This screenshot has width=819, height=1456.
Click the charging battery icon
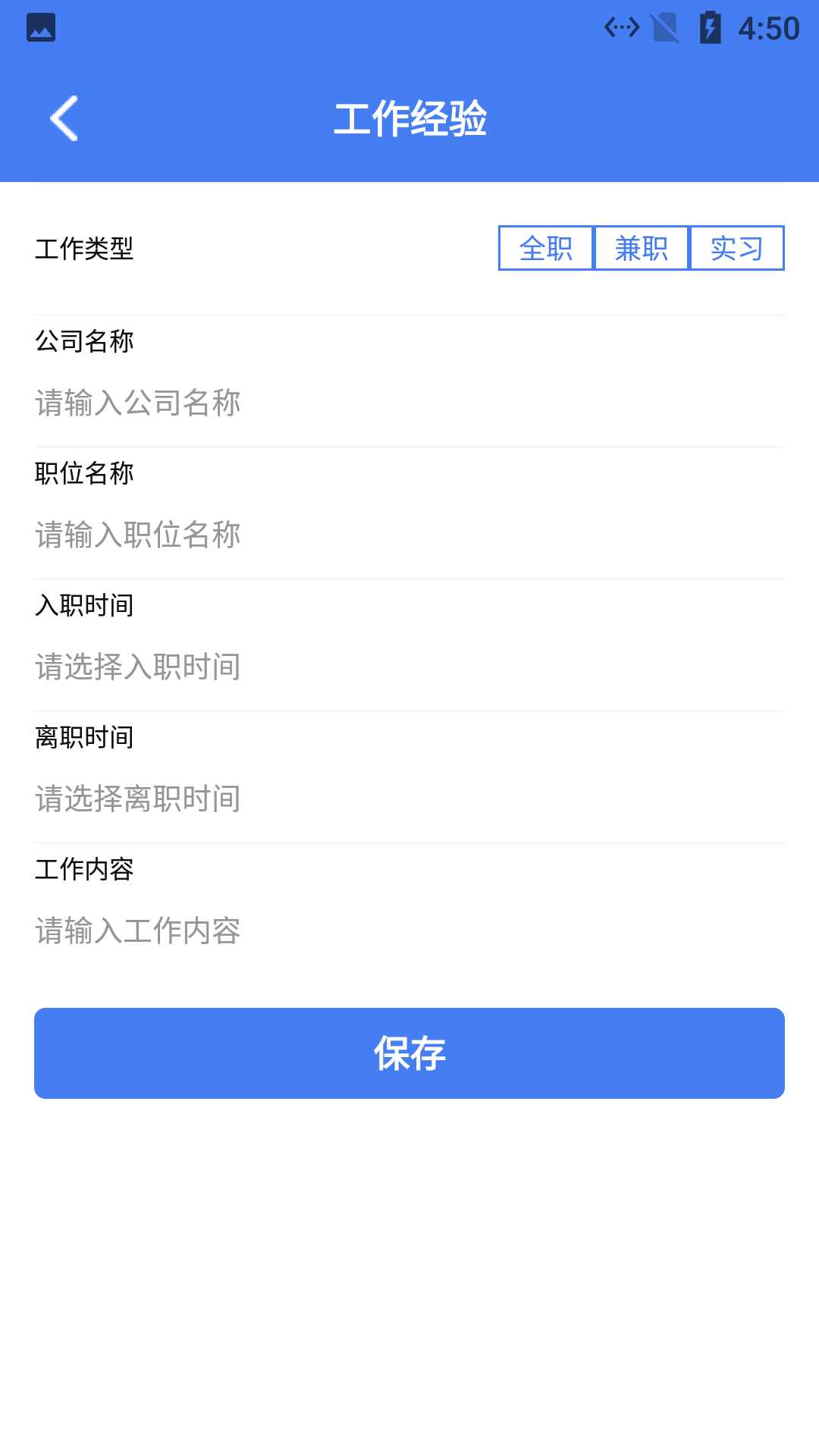click(711, 28)
